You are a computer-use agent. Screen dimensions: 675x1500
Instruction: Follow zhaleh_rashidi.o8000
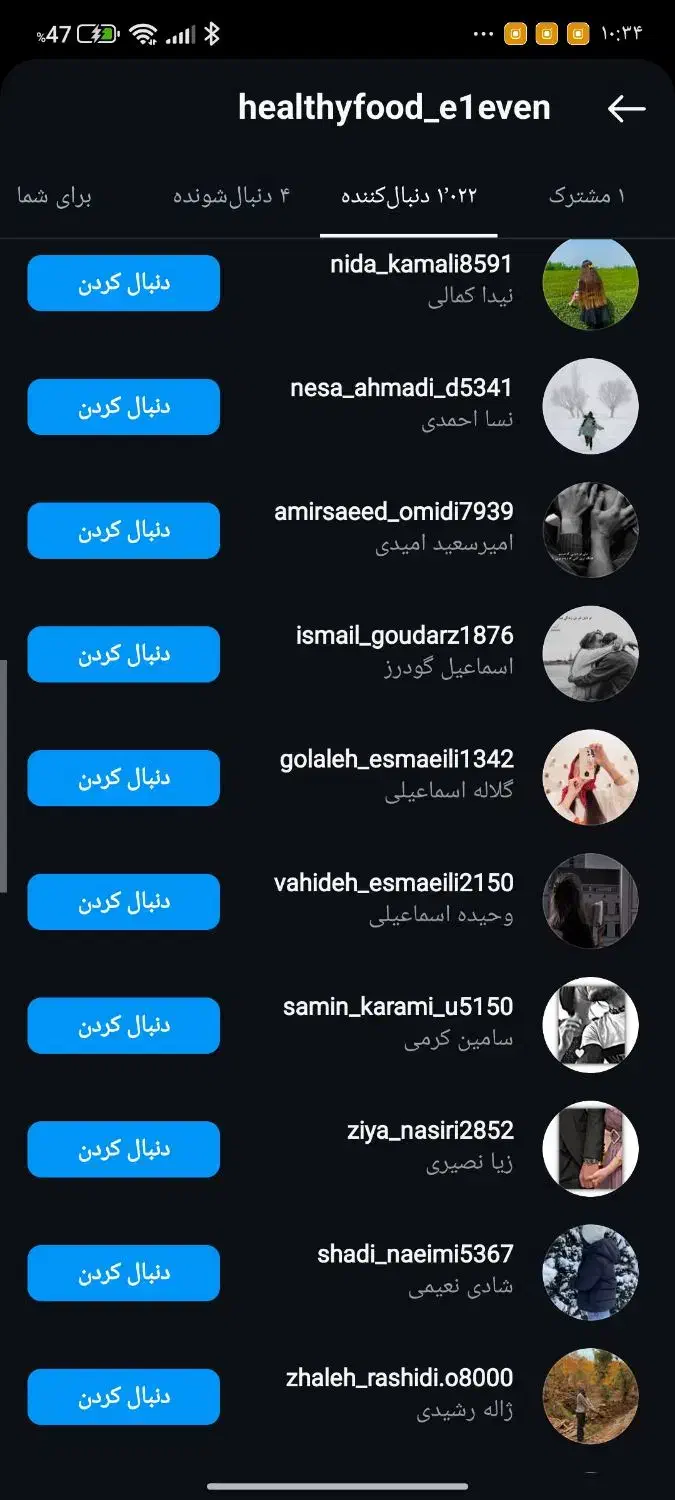[x=123, y=1397]
